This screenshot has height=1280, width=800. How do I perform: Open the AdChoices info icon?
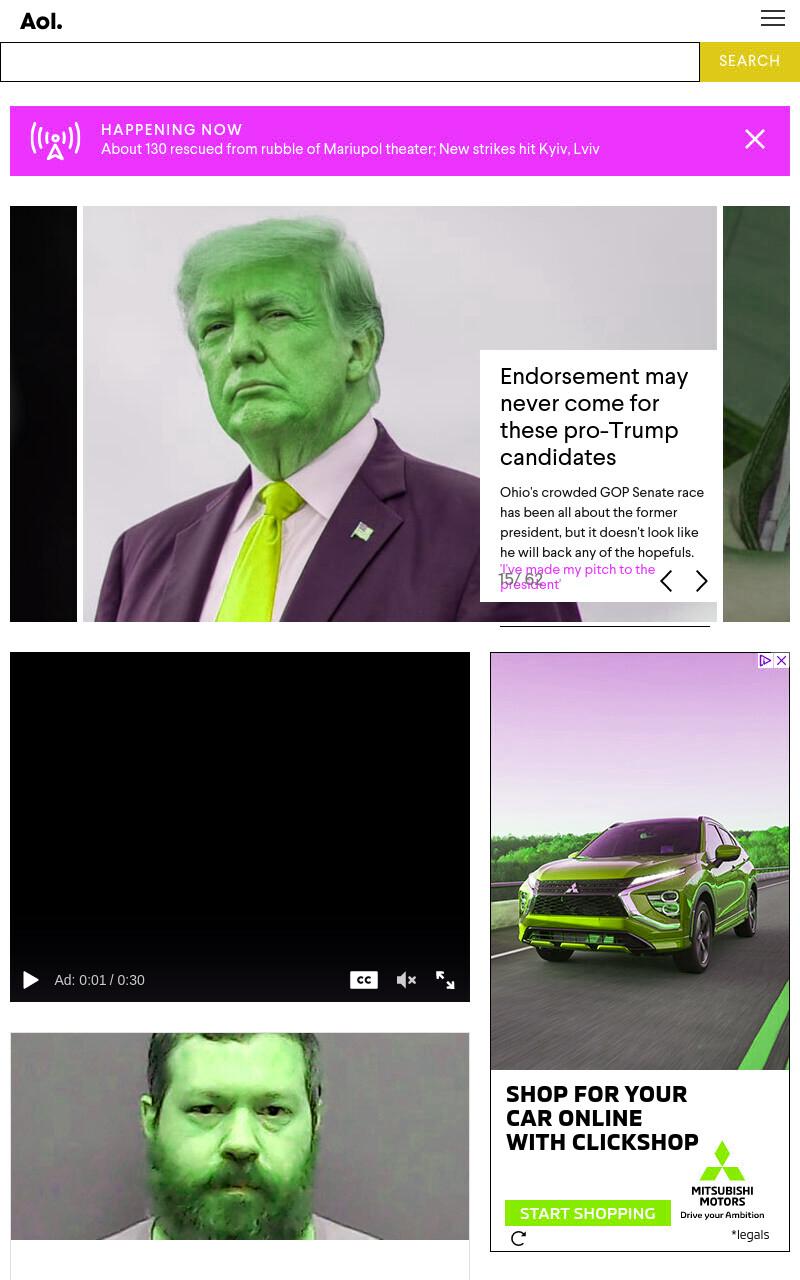click(765, 661)
